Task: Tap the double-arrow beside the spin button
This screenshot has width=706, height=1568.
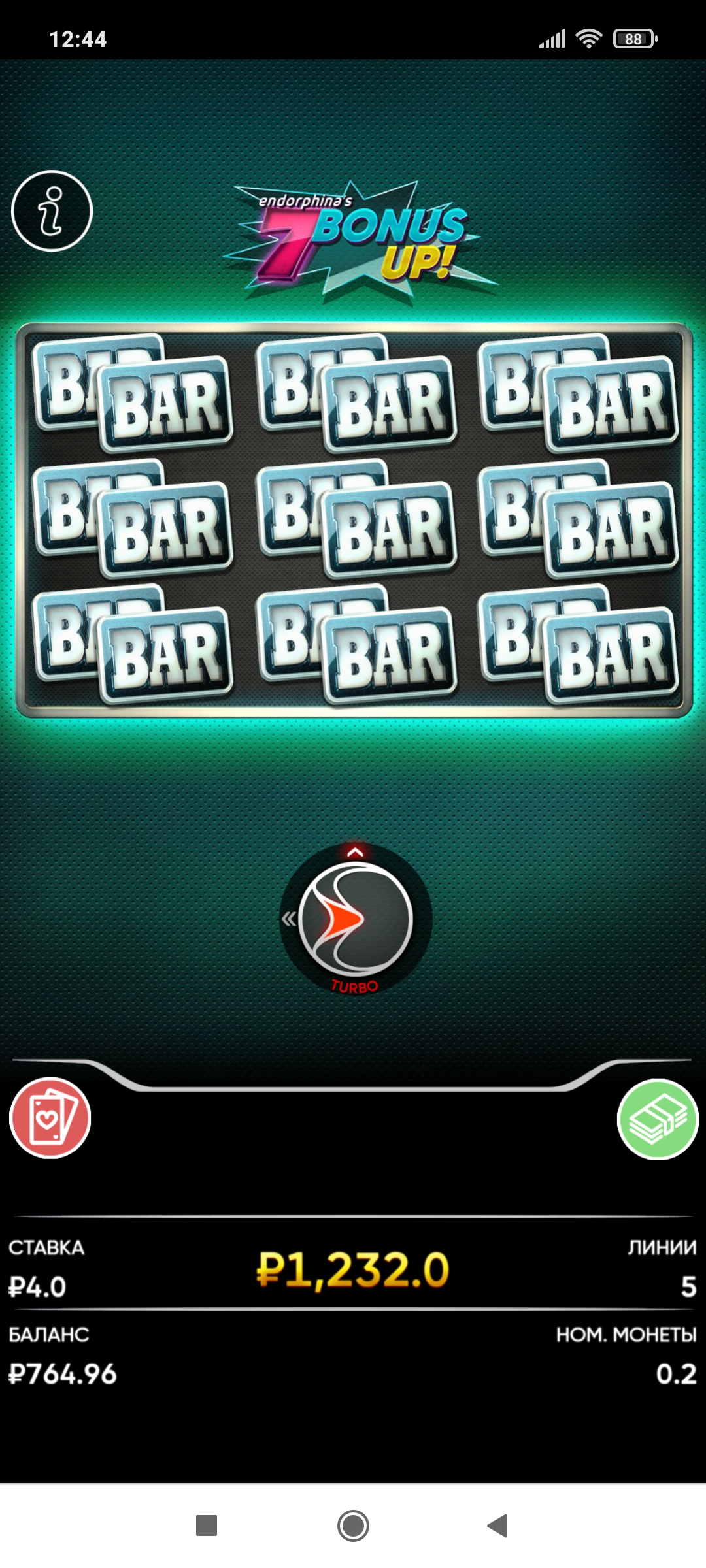Action: tap(288, 919)
